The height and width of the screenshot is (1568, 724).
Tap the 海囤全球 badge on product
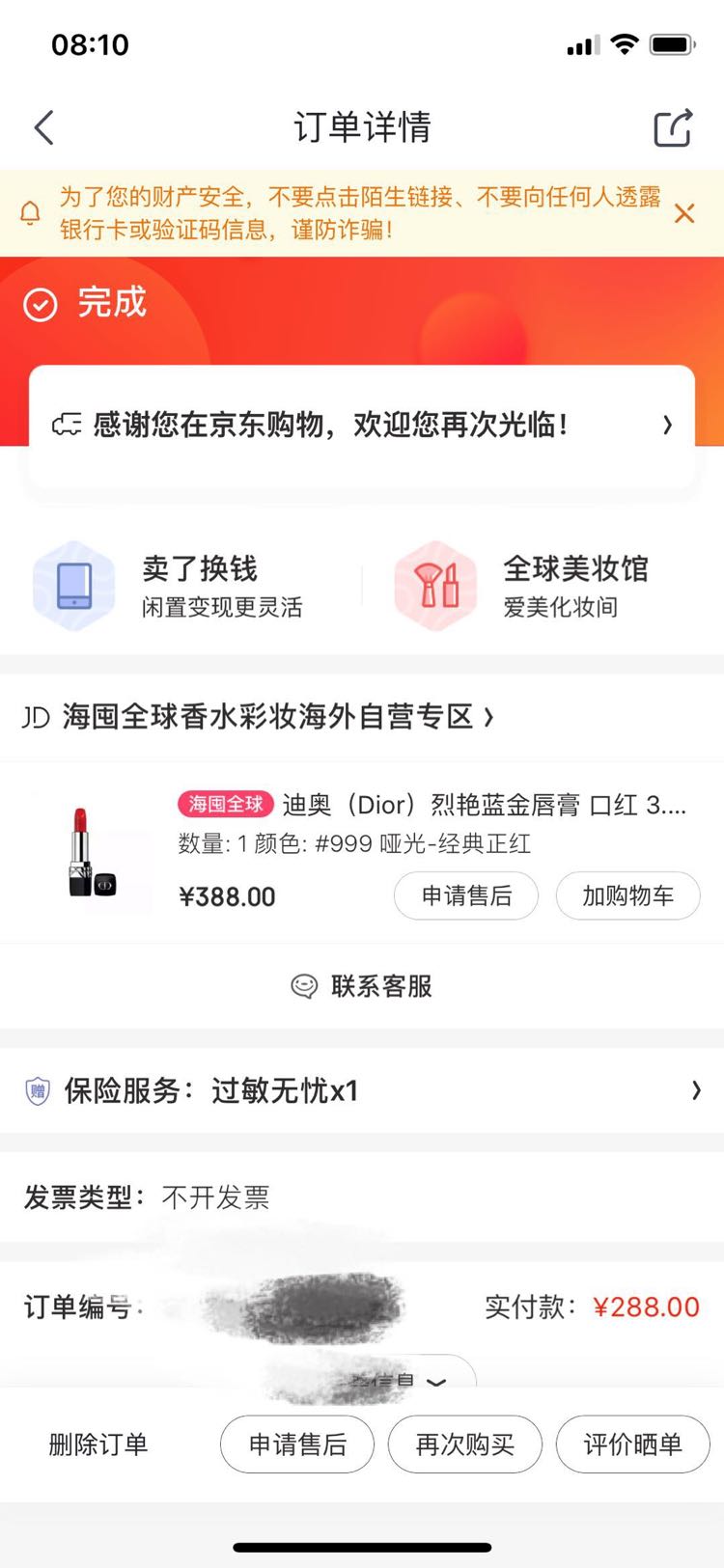click(225, 804)
